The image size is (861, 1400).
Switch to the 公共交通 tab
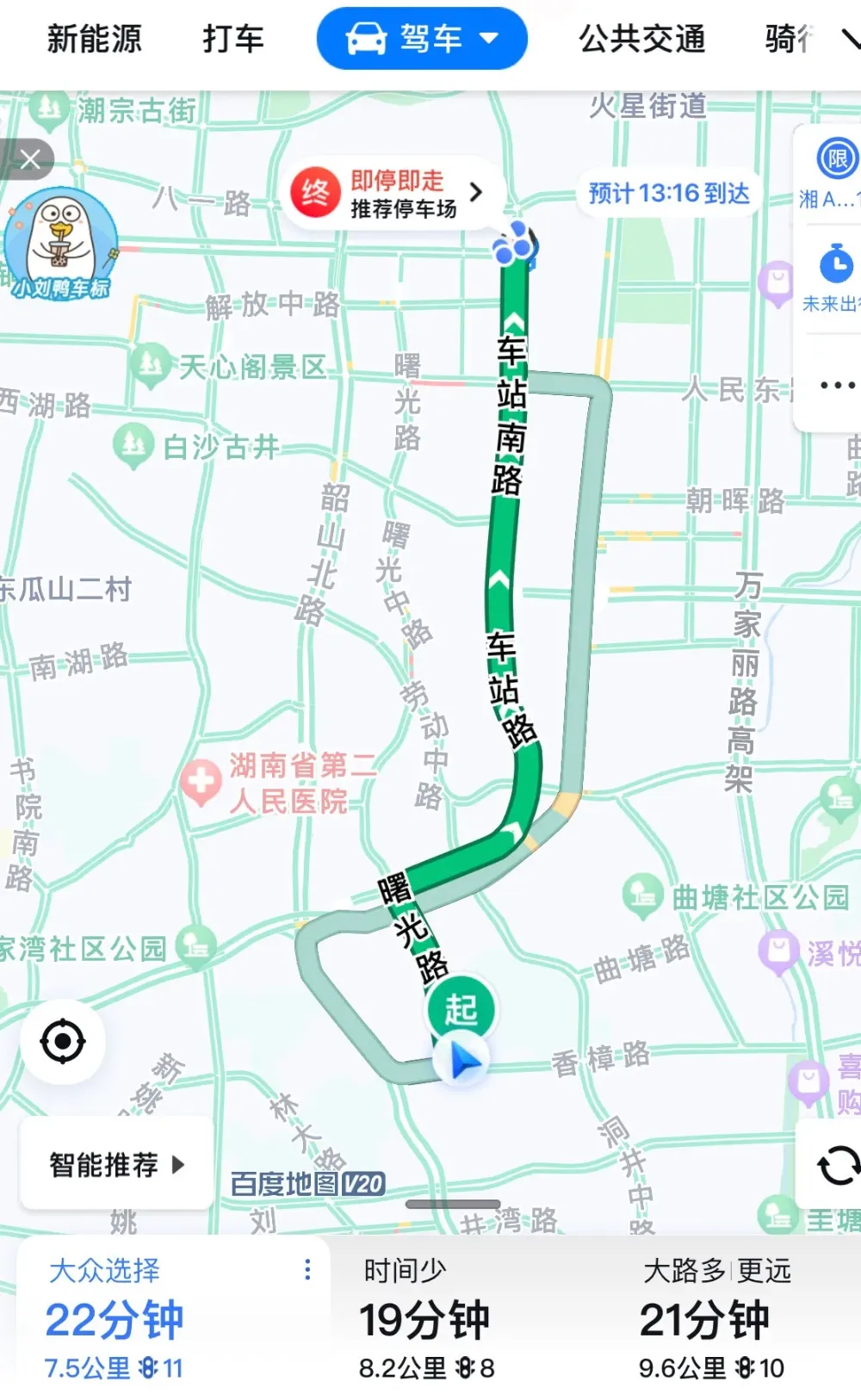641,39
